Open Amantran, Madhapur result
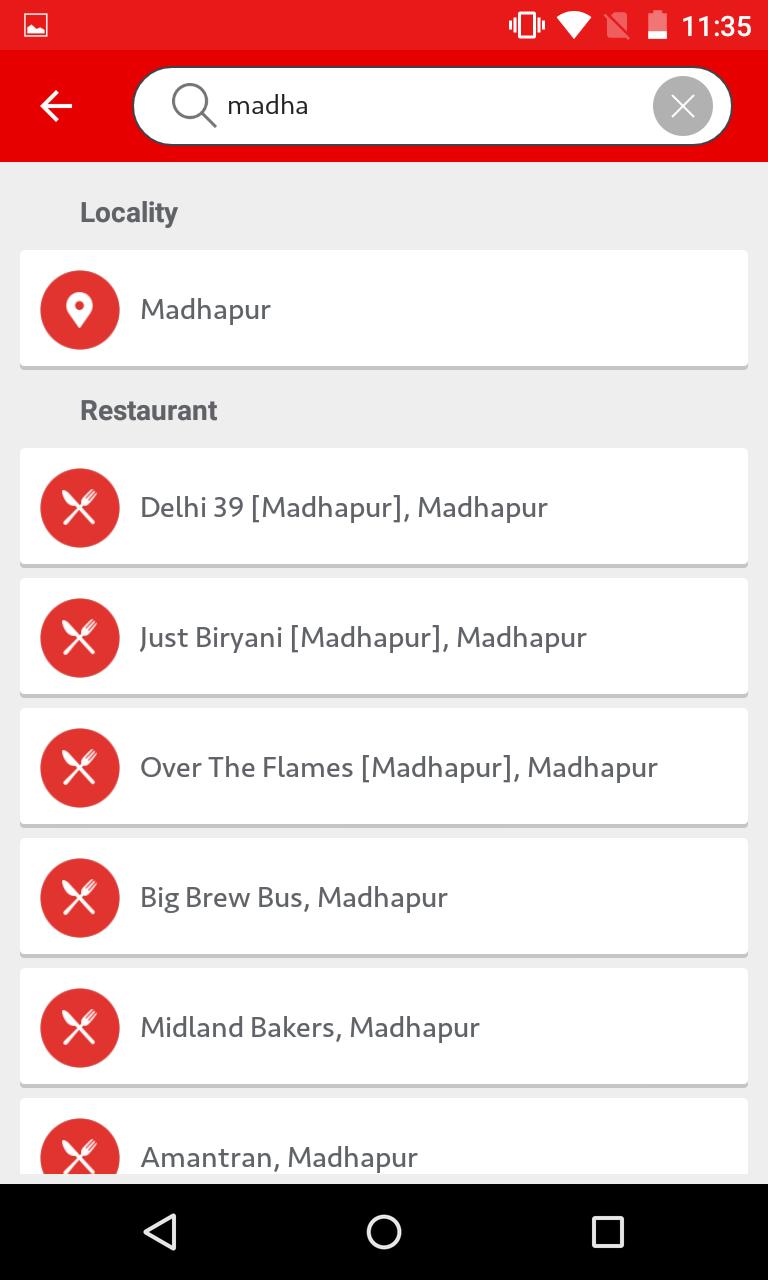Viewport: 768px width, 1280px height. point(384,1150)
